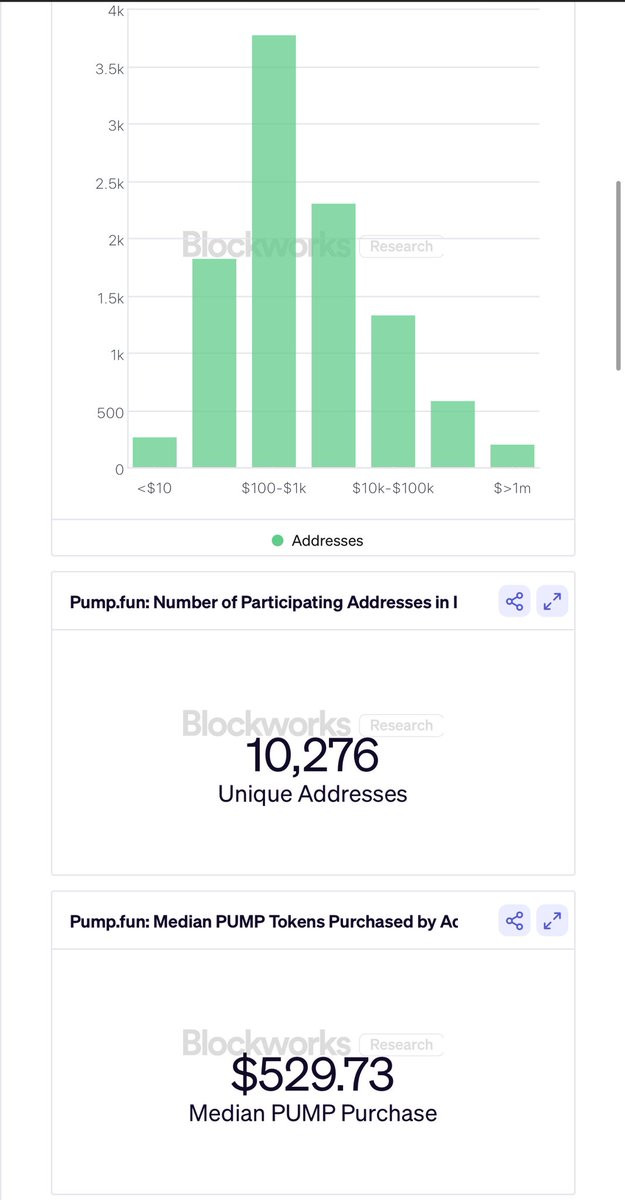Expand the Median PUMP Tokens Purchased card
This screenshot has height=1200, width=625.
(x=552, y=921)
